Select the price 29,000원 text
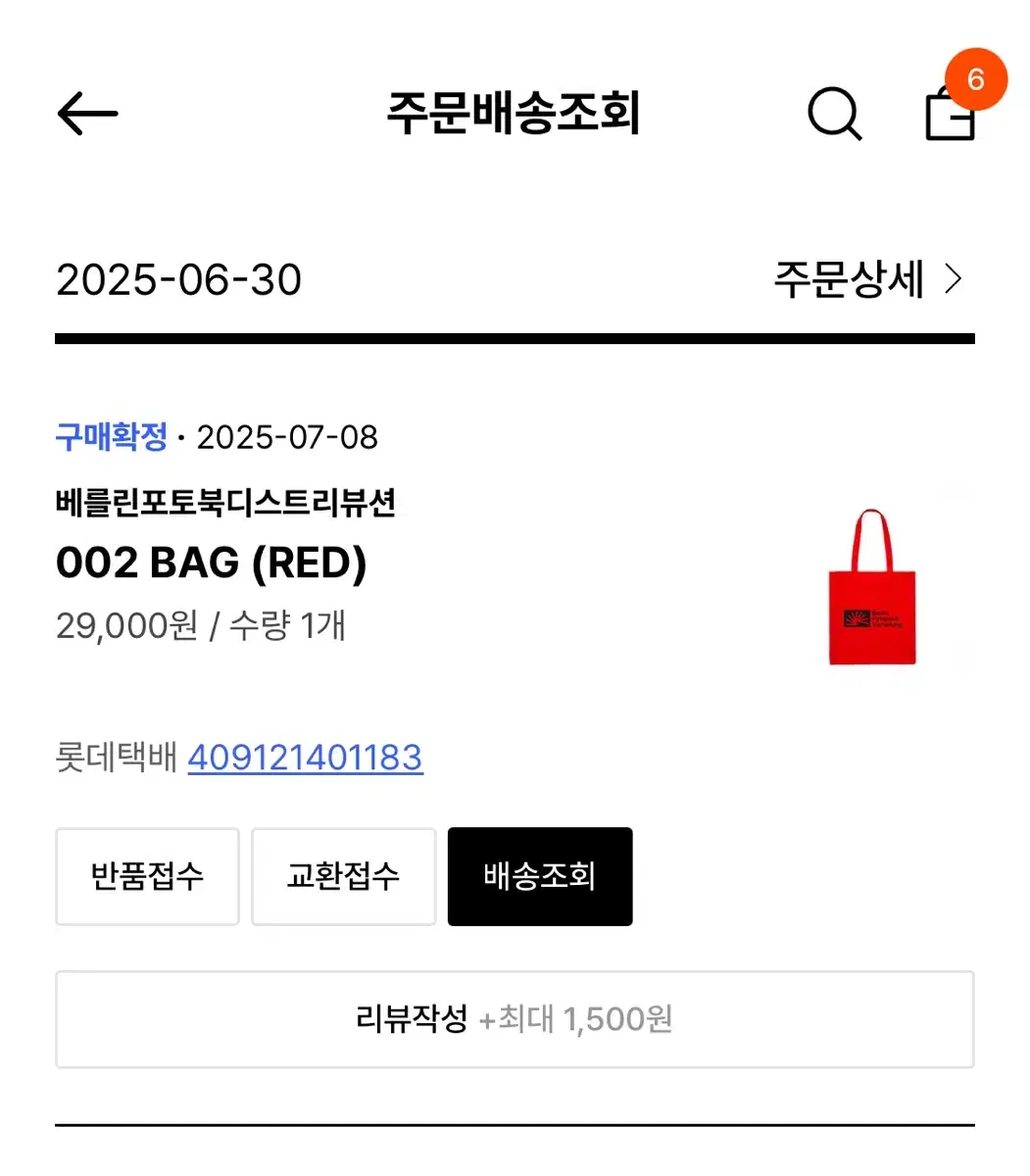Screen dimensions: 1030x1176 (124, 625)
